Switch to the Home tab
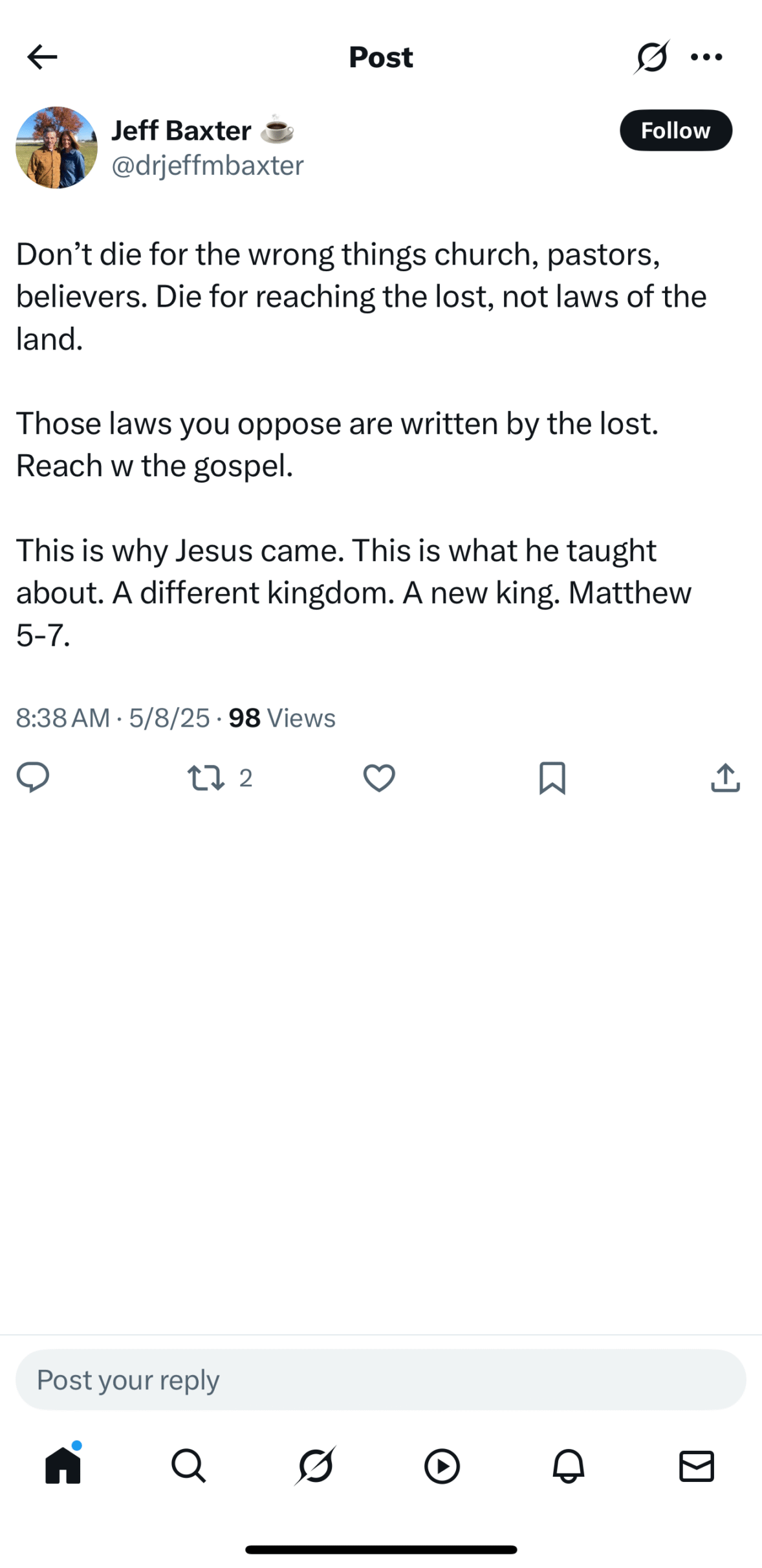 pyautogui.click(x=63, y=1466)
